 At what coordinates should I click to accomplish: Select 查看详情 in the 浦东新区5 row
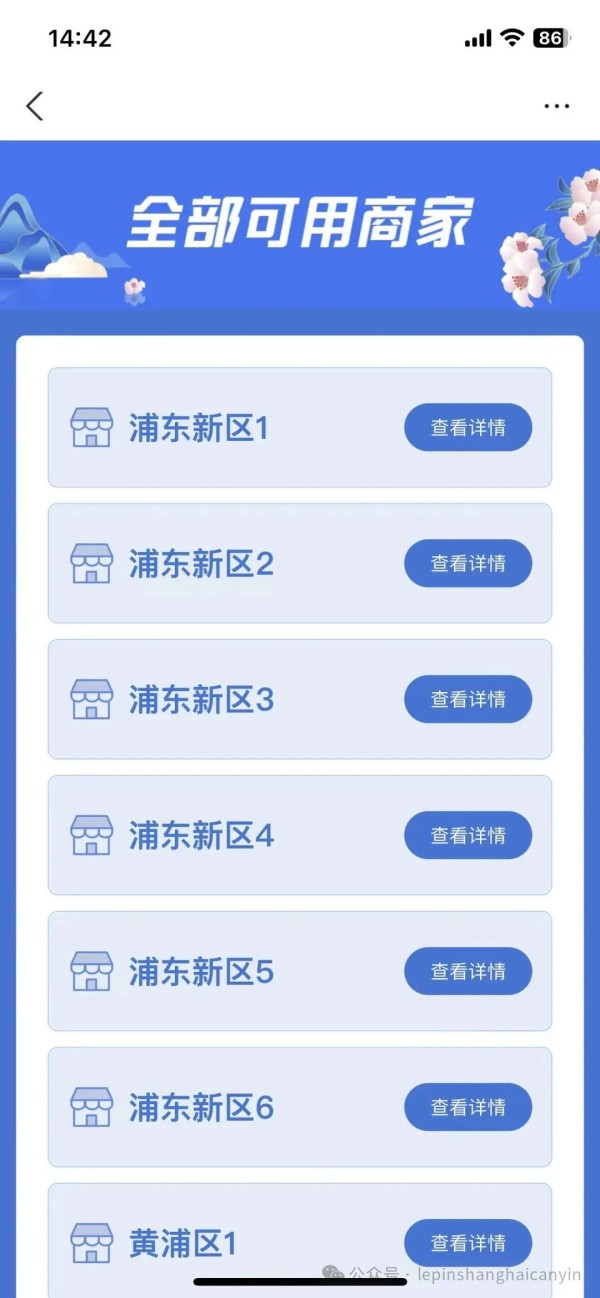click(x=467, y=972)
